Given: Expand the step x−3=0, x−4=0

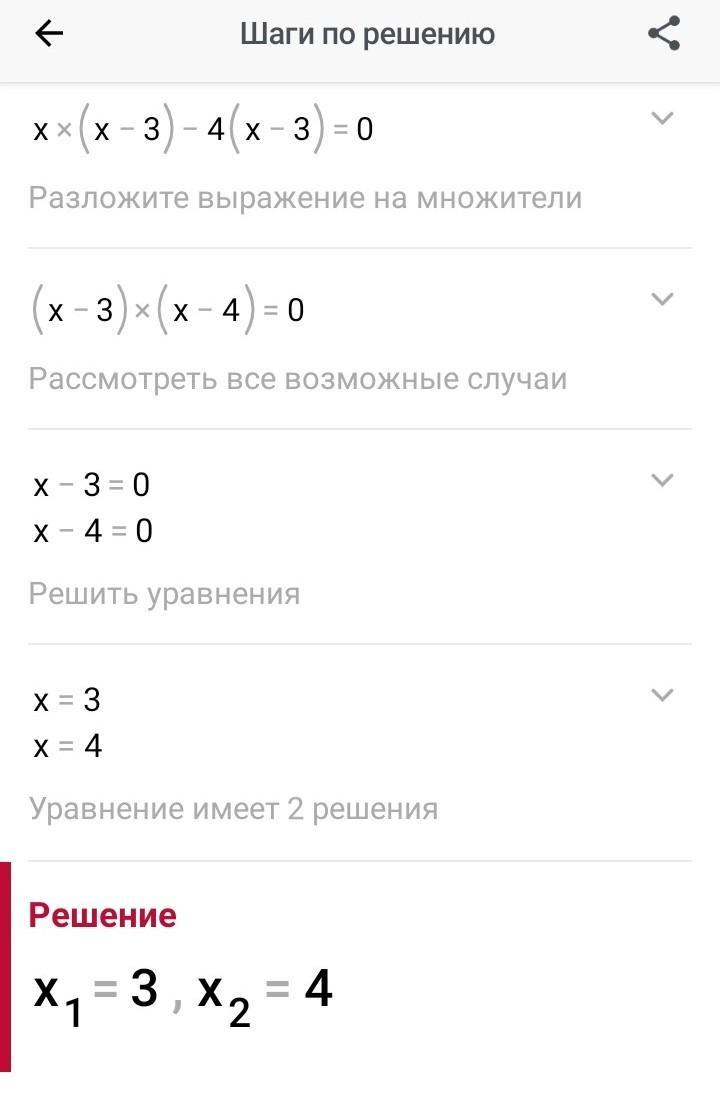Looking at the screenshot, I should [x=662, y=480].
